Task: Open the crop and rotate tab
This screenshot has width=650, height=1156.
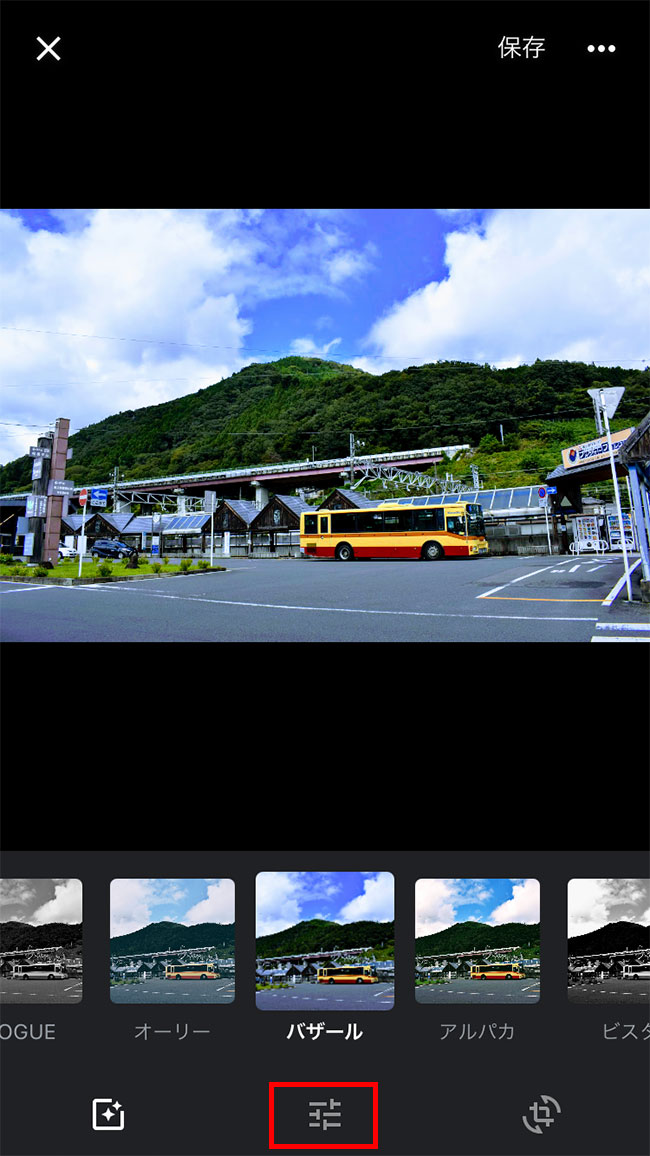Action: (541, 1114)
